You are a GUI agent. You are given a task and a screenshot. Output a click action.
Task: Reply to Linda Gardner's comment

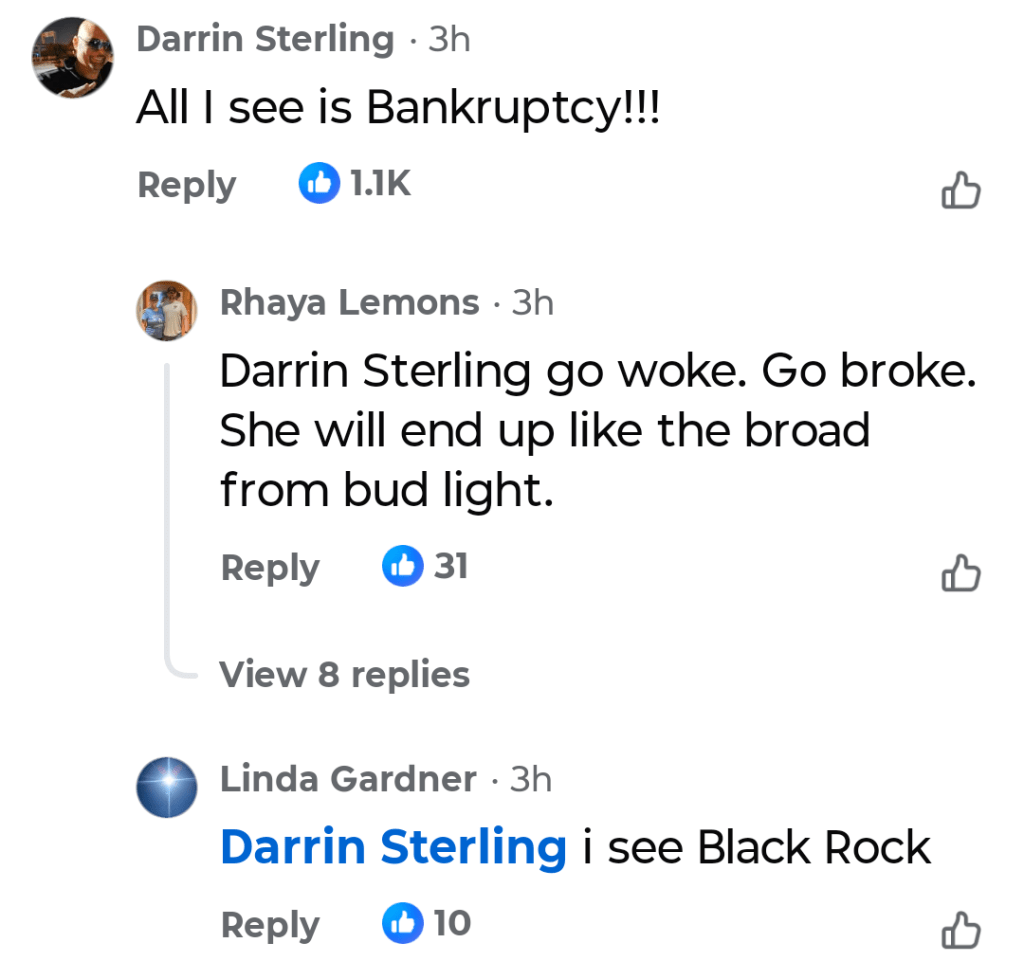click(269, 925)
